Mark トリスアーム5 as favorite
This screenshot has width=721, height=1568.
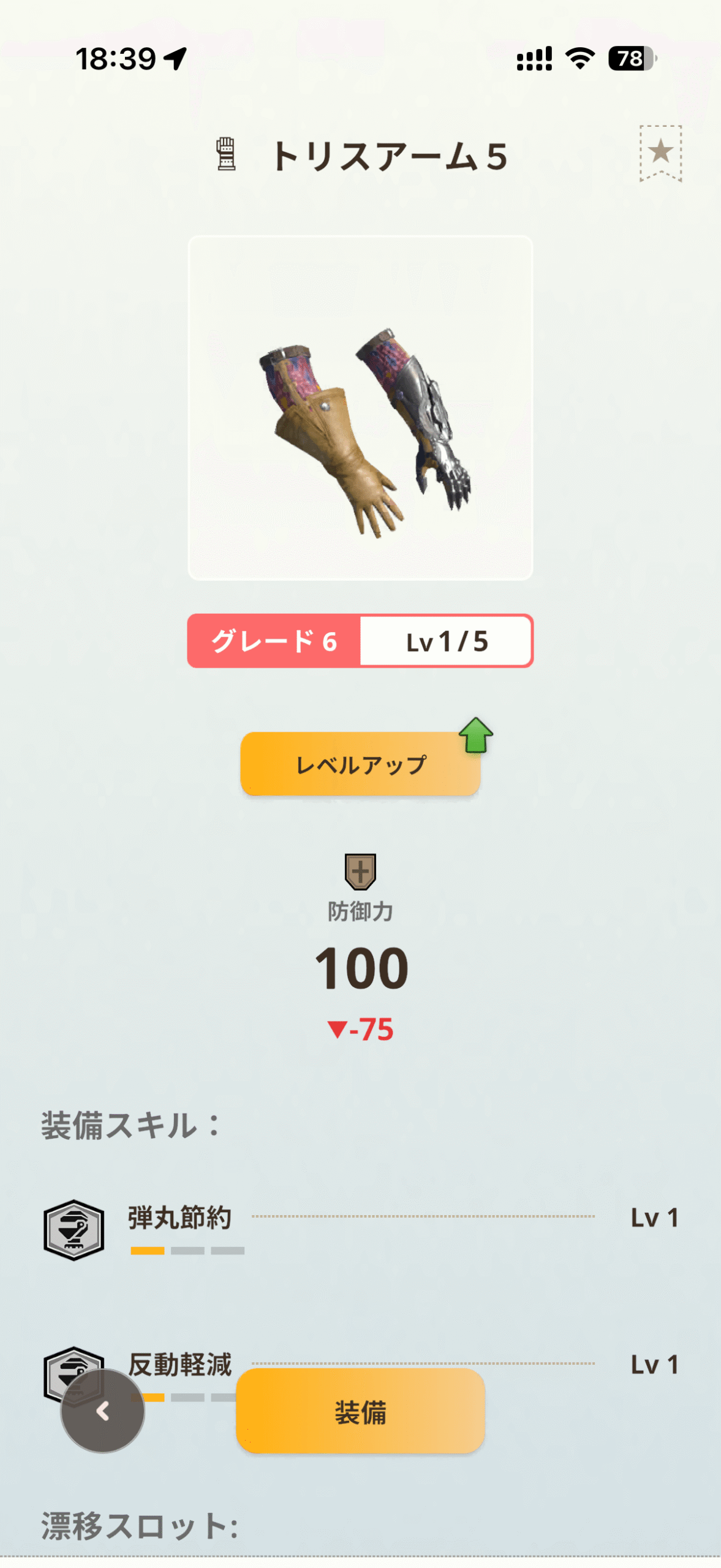[x=660, y=153]
